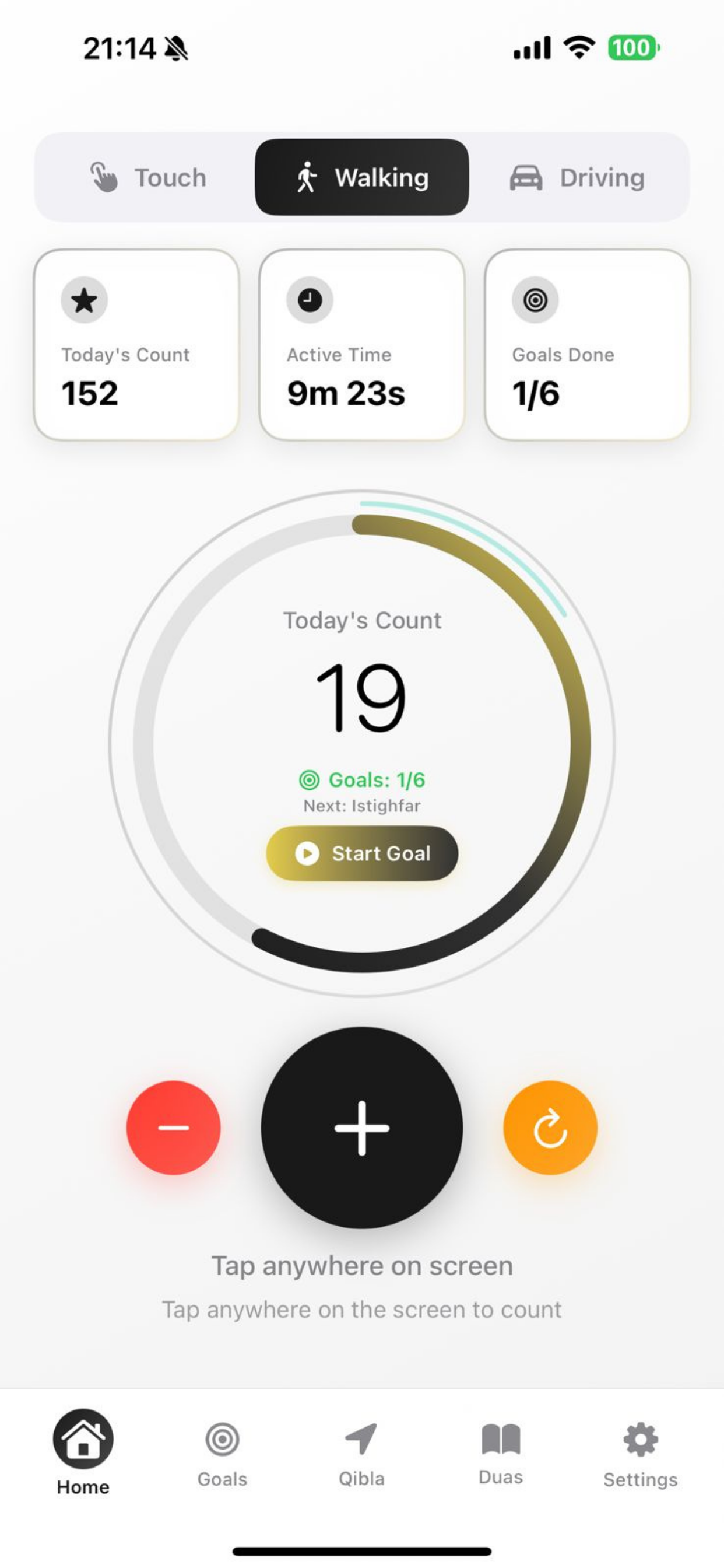724x1568 pixels.
Task: Increment the count with the plus button
Action: click(x=362, y=1128)
